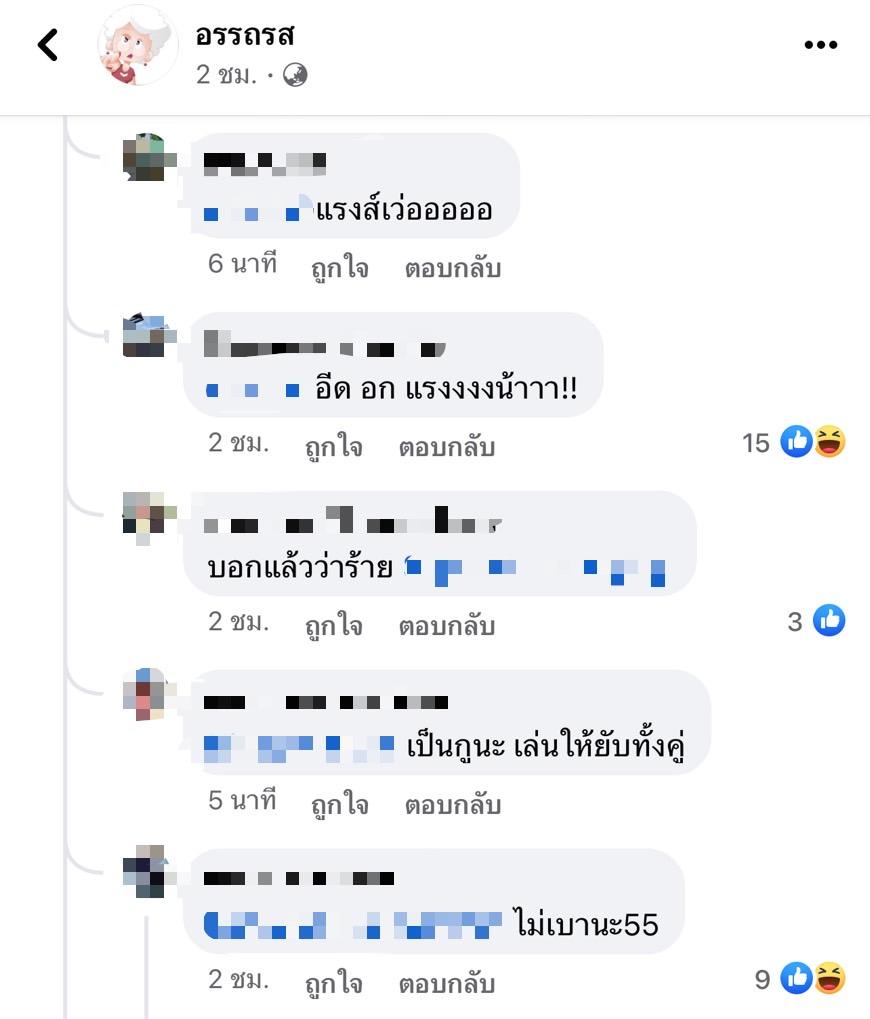Open the อรรถรส page name
This screenshot has height=1019, width=870.
coord(246,35)
